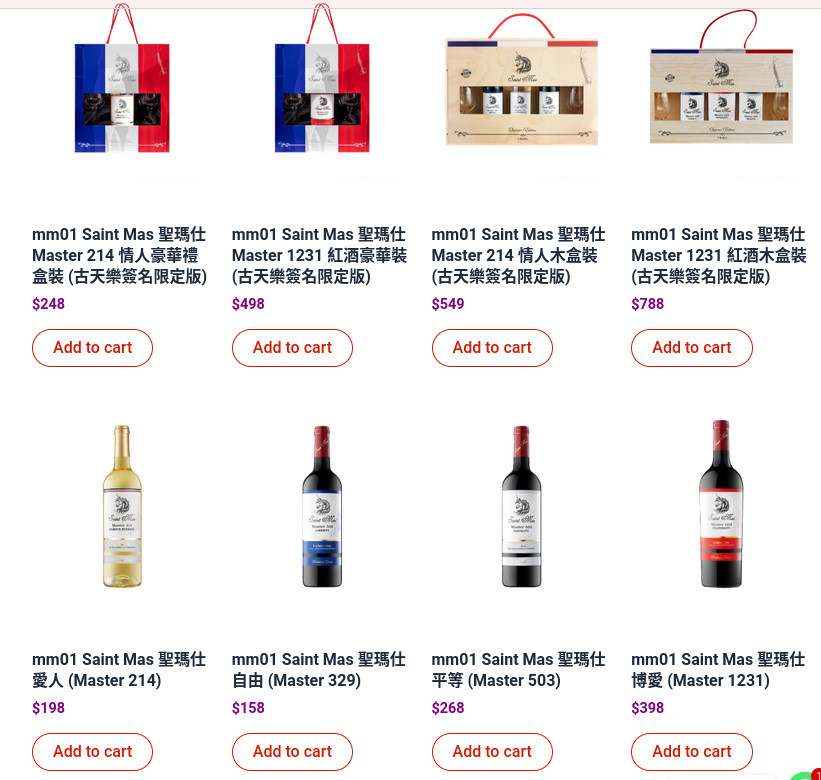Add 平等 (Master 503) to cart
The width and height of the screenshot is (821, 780).
pos(492,752)
